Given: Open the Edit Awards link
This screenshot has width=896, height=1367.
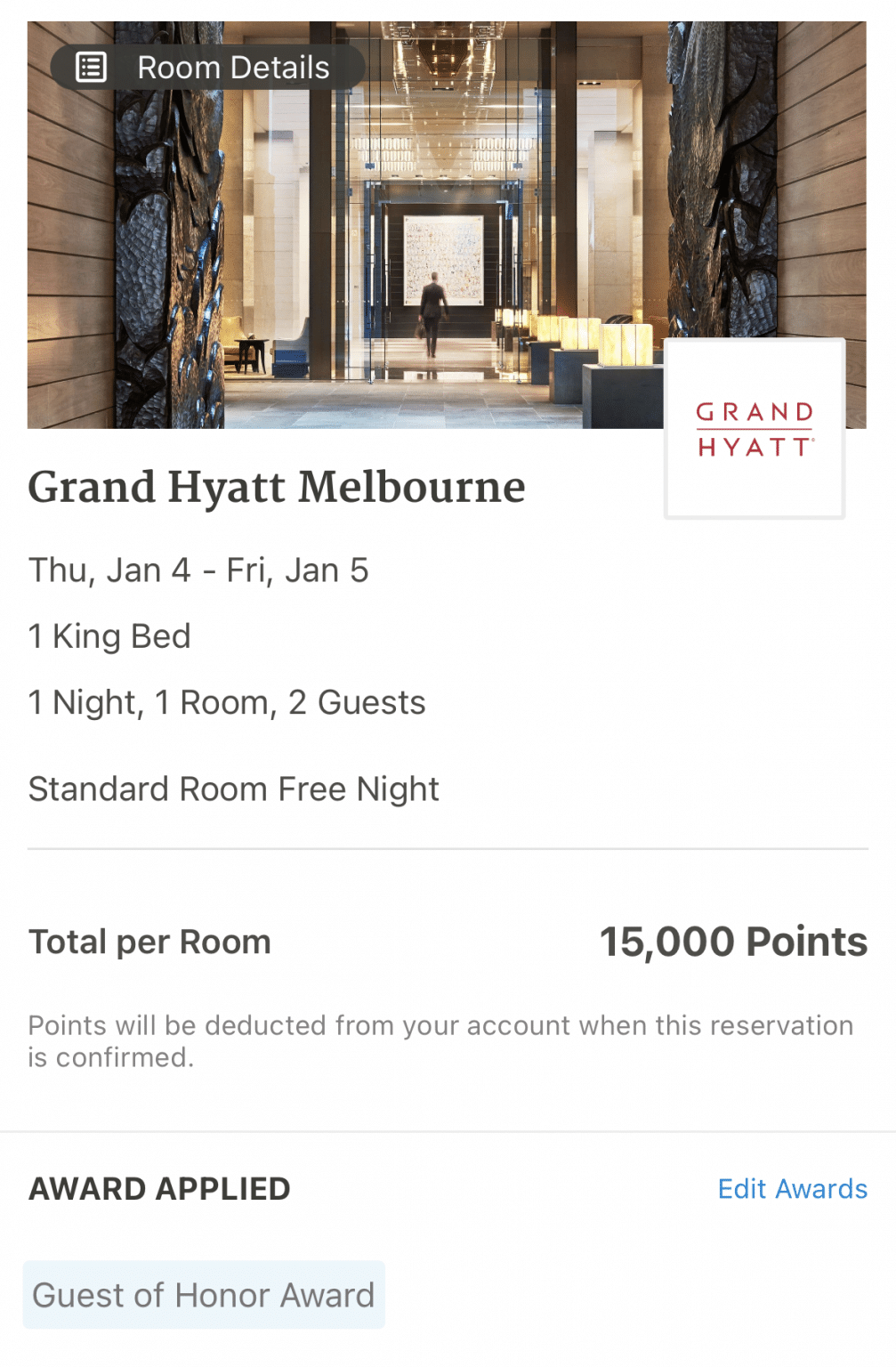Looking at the screenshot, I should click(791, 1188).
